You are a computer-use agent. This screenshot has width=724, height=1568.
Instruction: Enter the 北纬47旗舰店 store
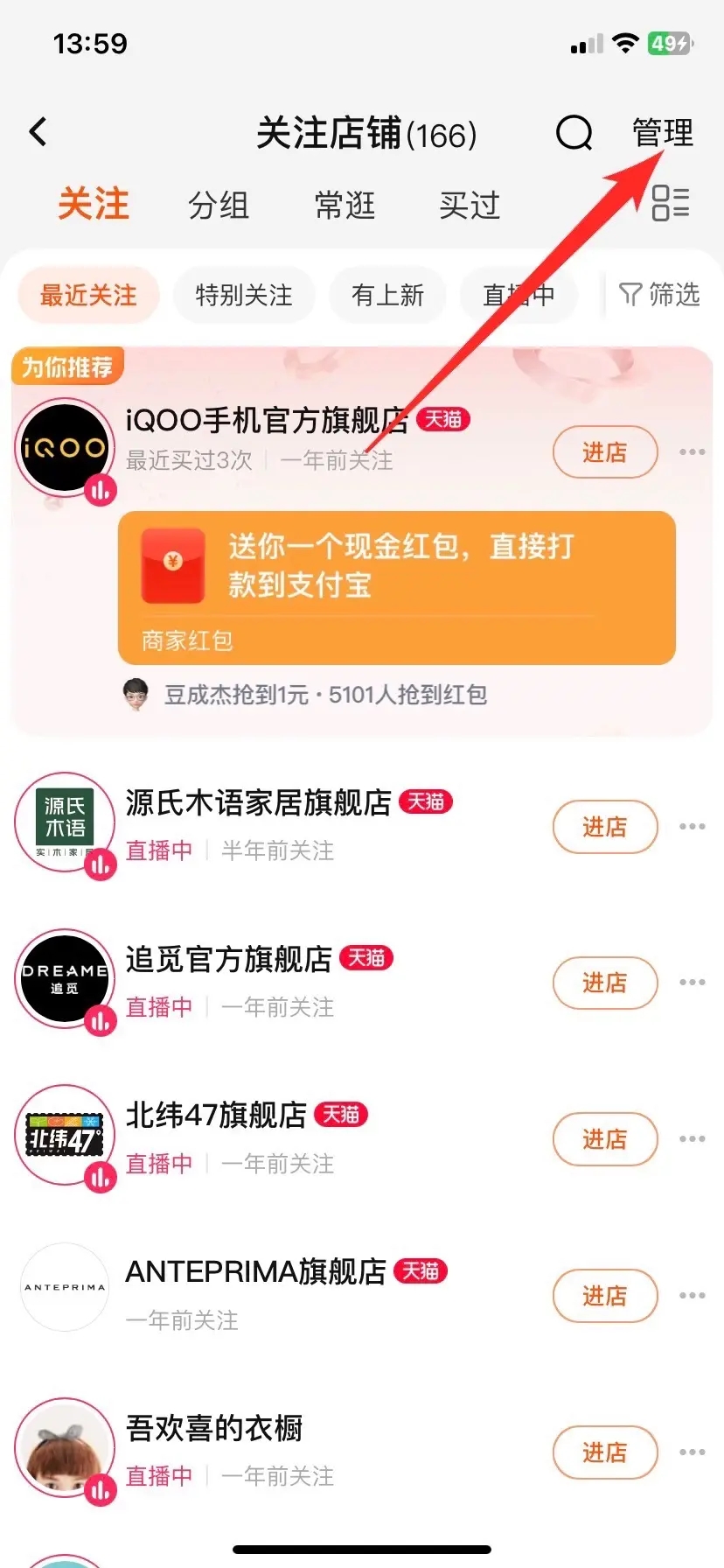[604, 1139]
